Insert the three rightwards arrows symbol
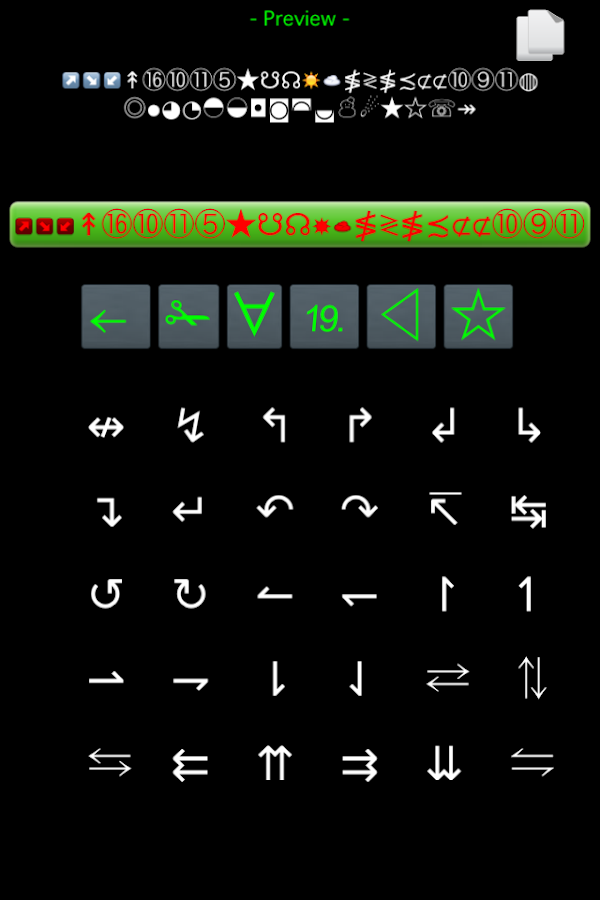Viewport: 600px width, 900px height. [x=360, y=765]
